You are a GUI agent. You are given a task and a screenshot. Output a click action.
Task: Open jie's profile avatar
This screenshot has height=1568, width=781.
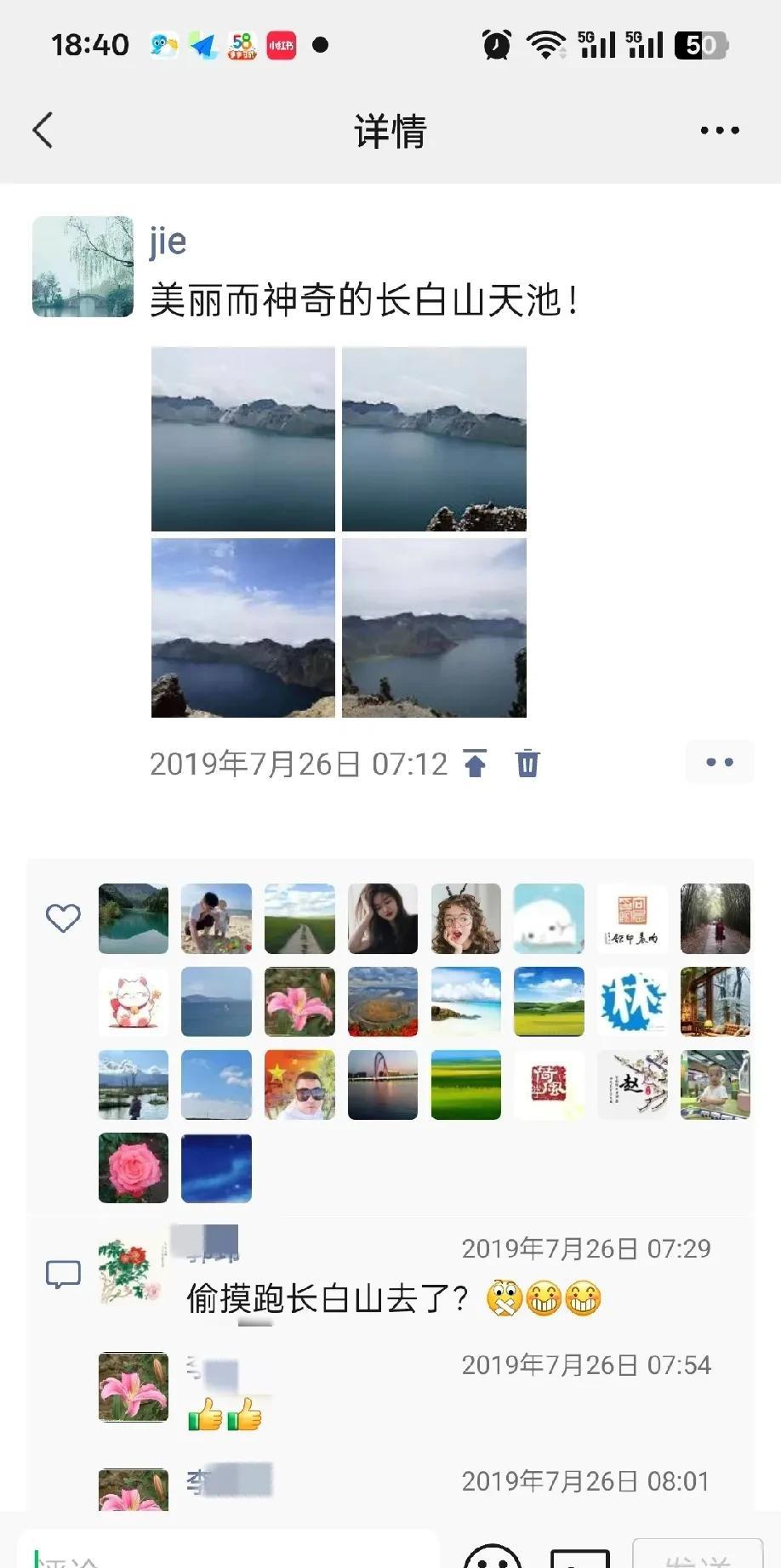(83, 266)
